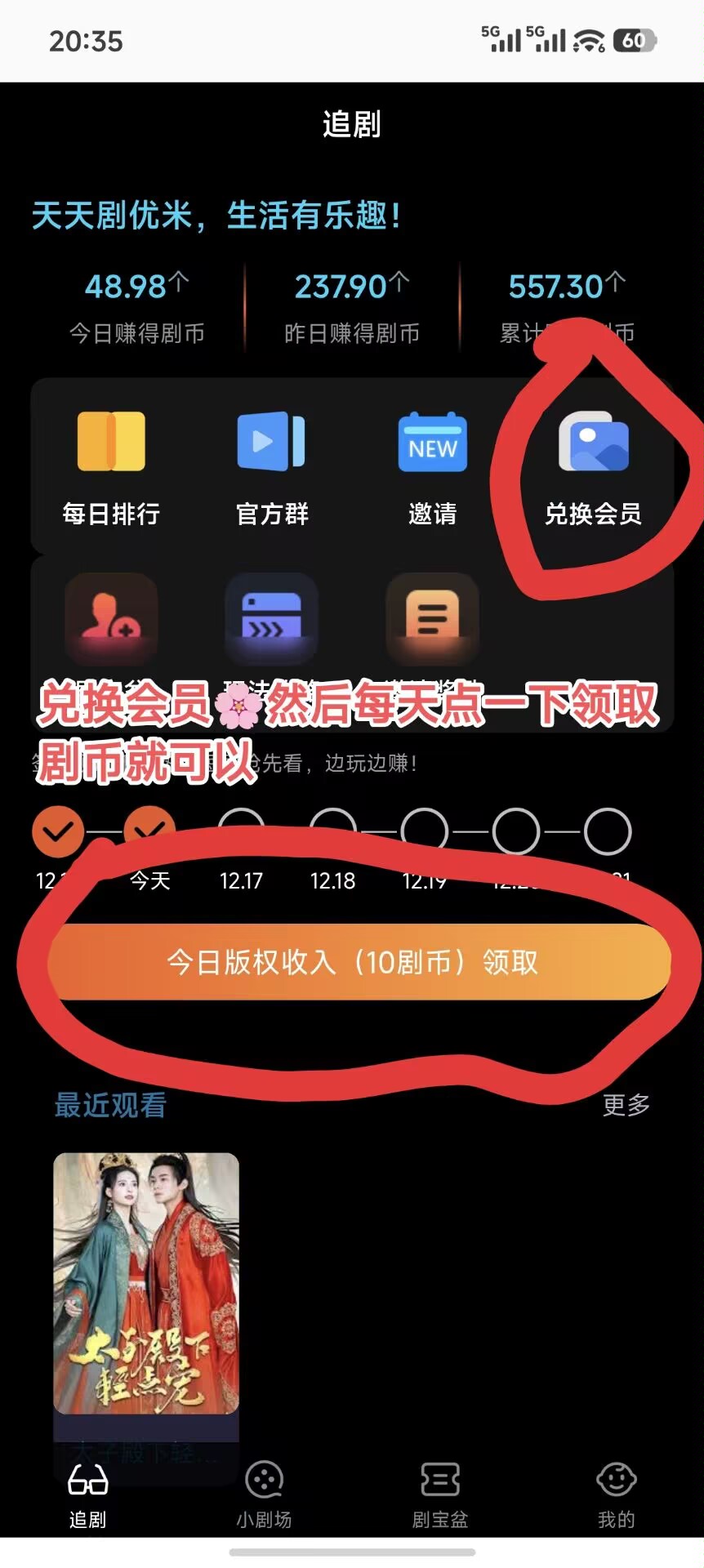Switch to the 剧宝盆 tab
This screenshot has width=704, height=1568.
[x=440, y=1494]
